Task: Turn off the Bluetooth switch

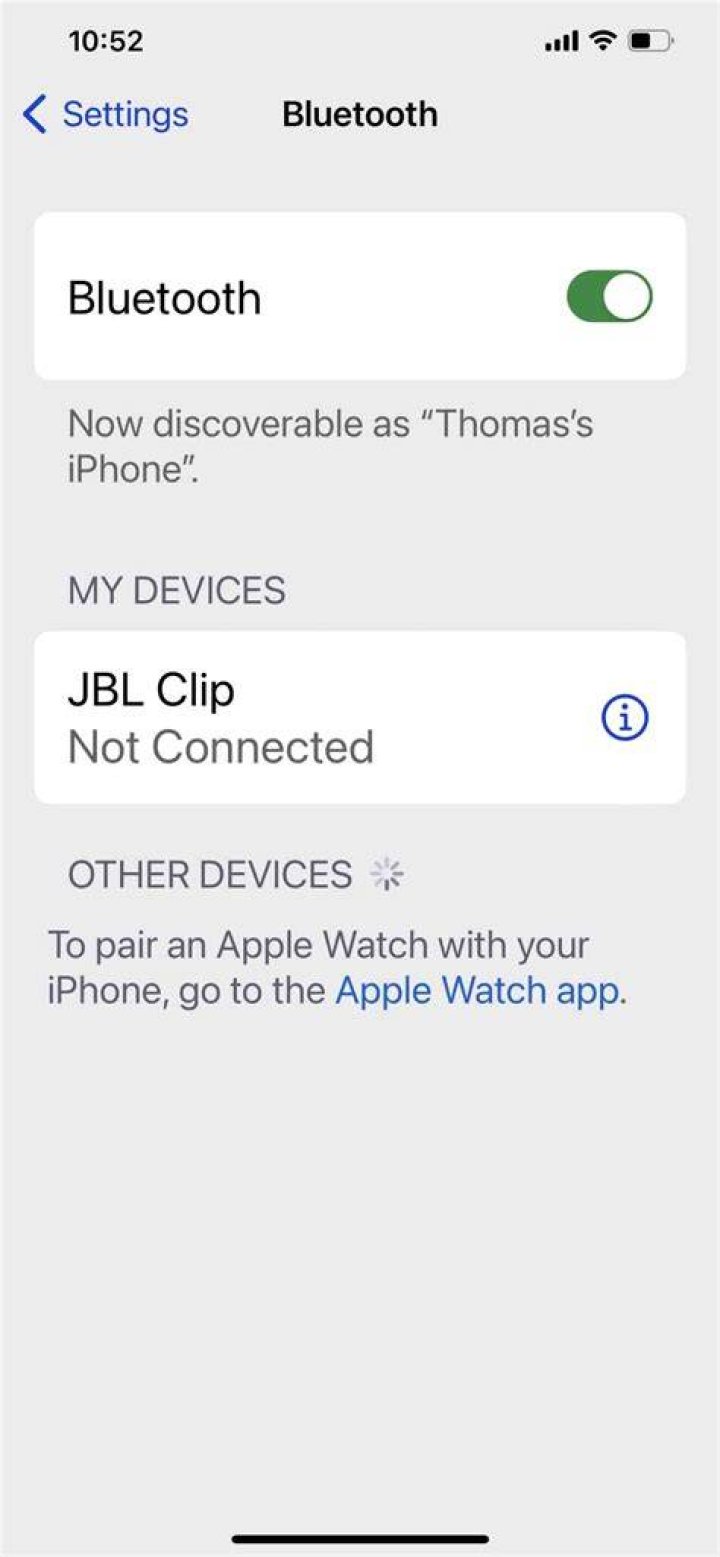Action: (609, 297)
